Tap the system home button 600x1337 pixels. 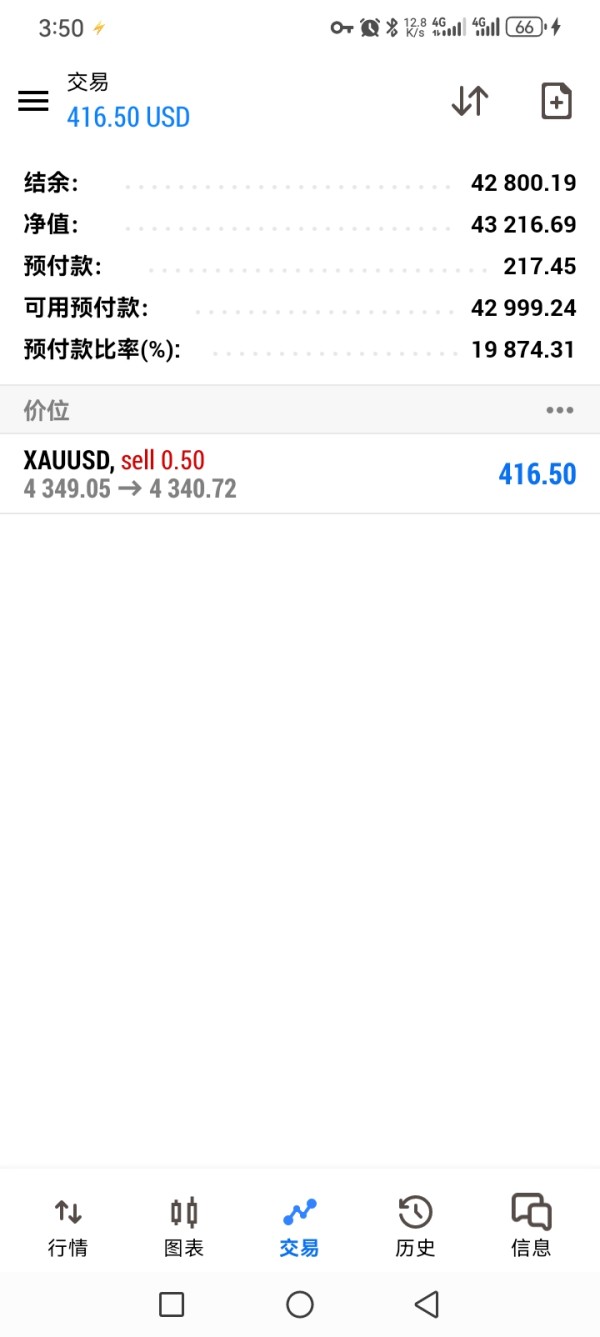(300, 1304)
